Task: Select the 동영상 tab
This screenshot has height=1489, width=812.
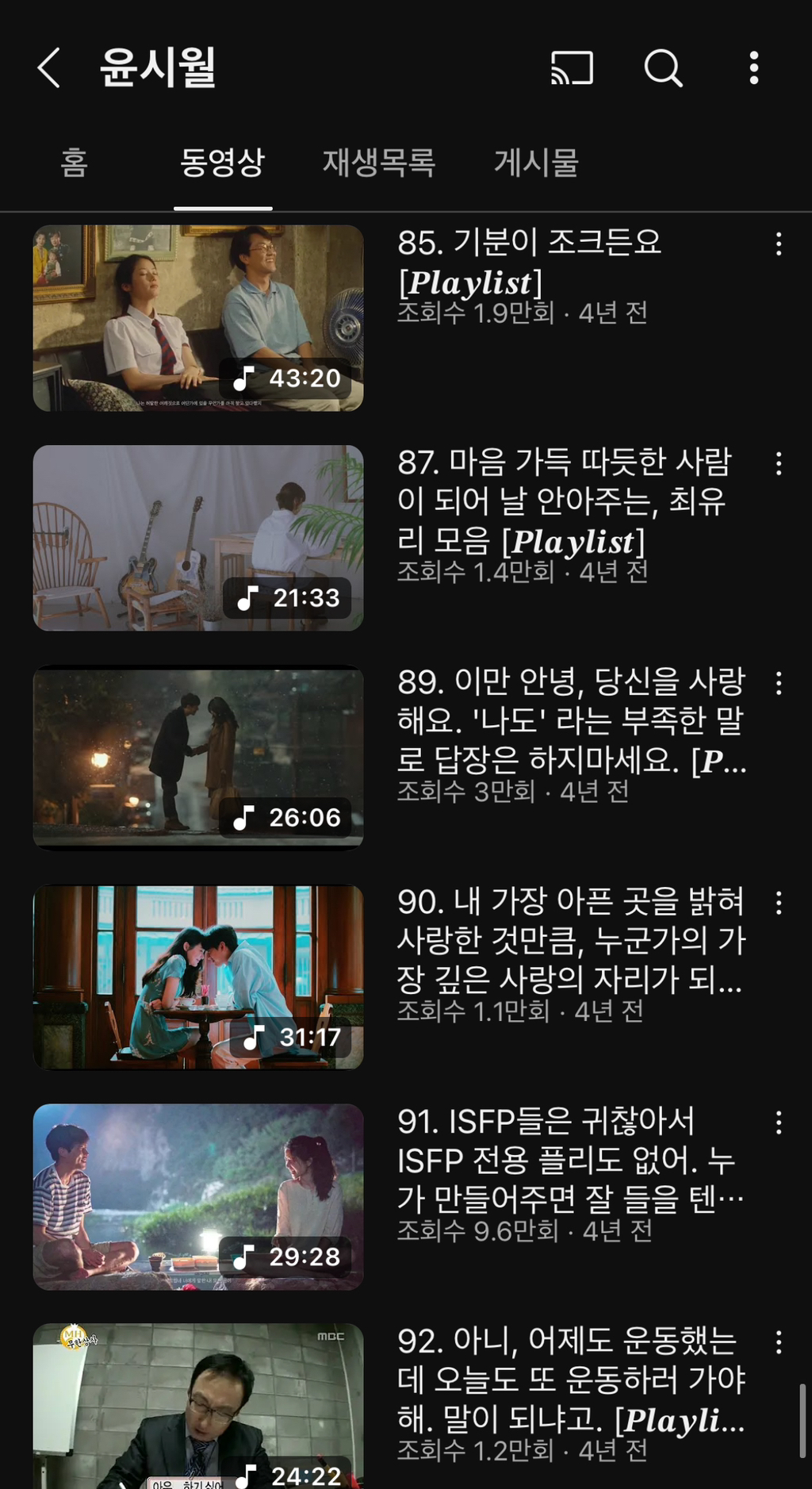Action: click(x=222, y=163)
